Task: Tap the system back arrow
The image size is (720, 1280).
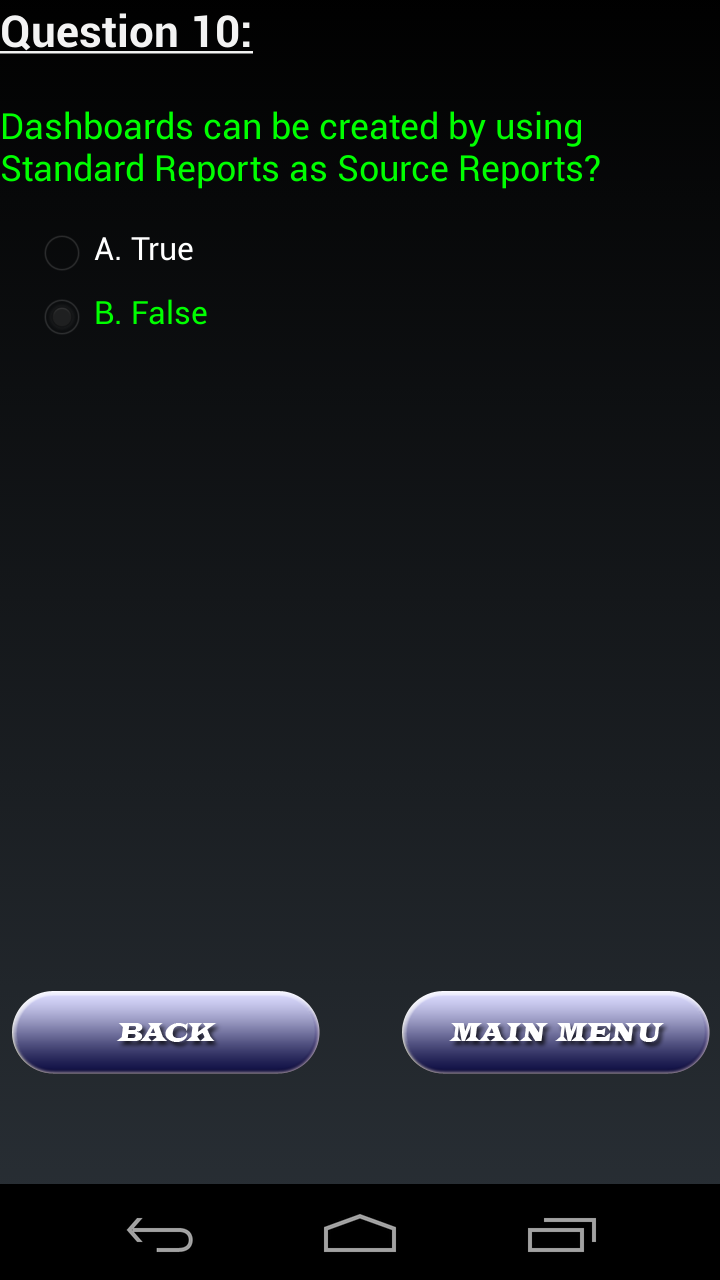Action: (160, 1234)
